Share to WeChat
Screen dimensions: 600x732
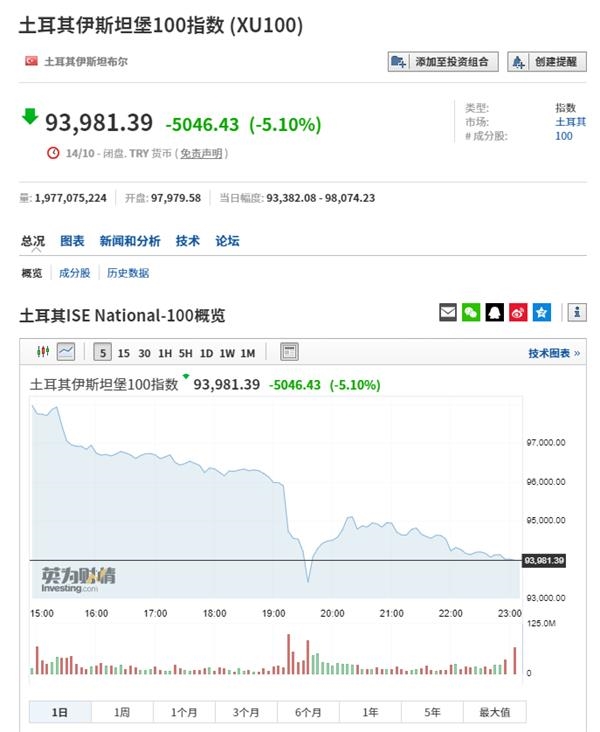coord(471,313)
